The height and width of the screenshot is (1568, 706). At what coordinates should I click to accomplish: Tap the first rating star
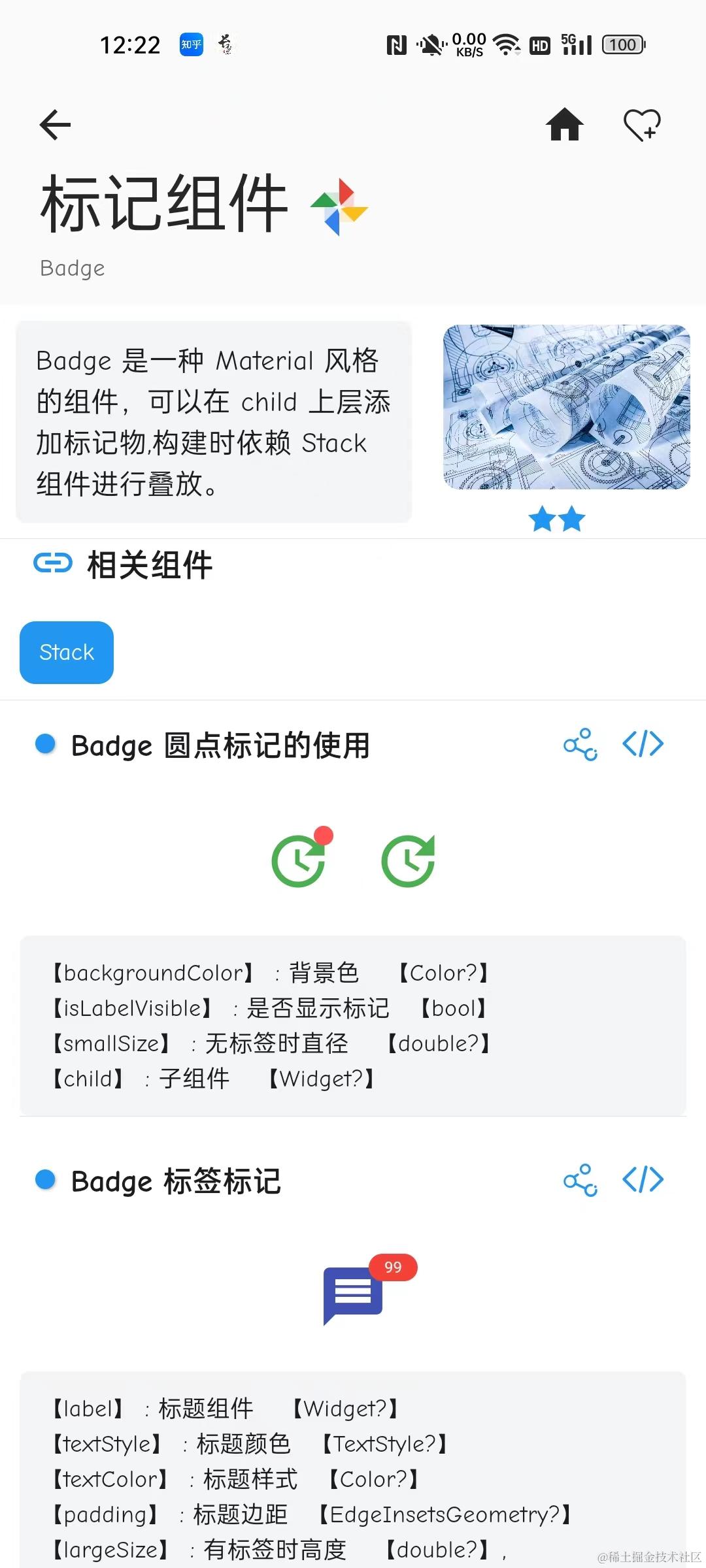tap(542, 517)
